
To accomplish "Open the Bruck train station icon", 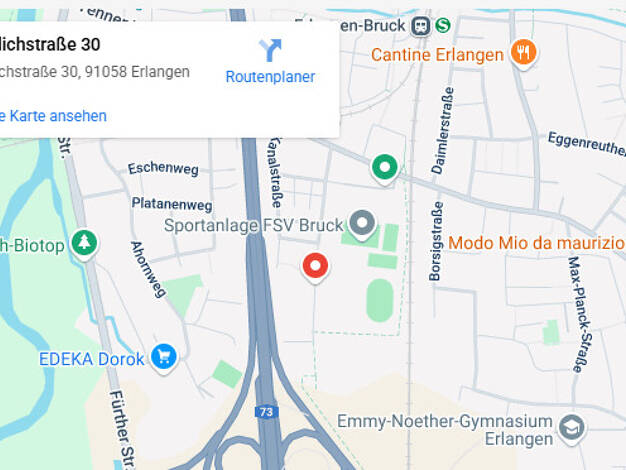I will [421, 26].
